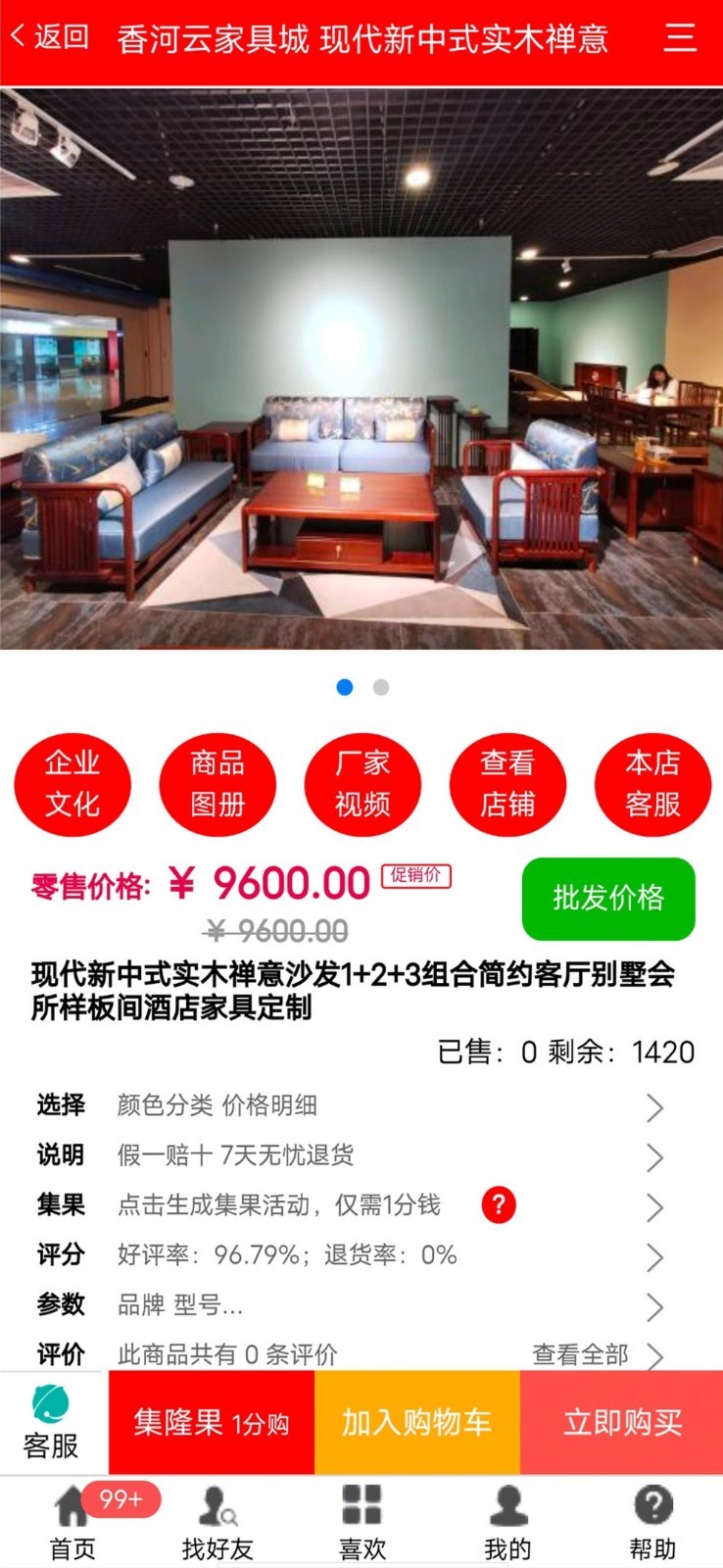Open 查看店铺 to view the shop
Viewport: 723px width, 1568px height.
coord(506,784)
